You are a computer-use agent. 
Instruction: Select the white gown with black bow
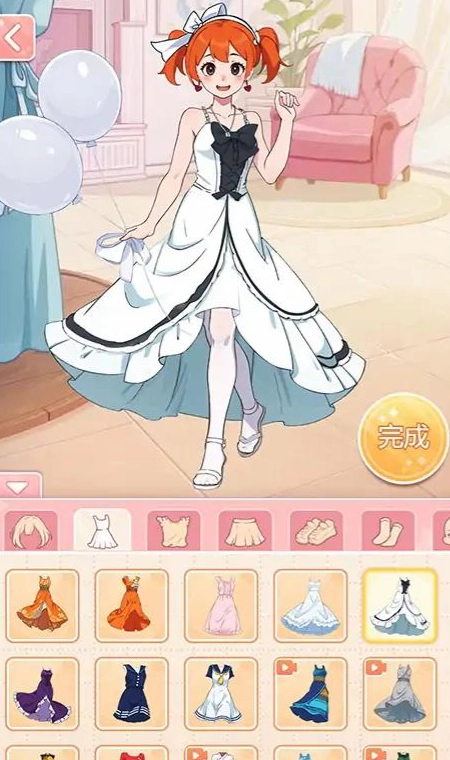tap(400, 606)
